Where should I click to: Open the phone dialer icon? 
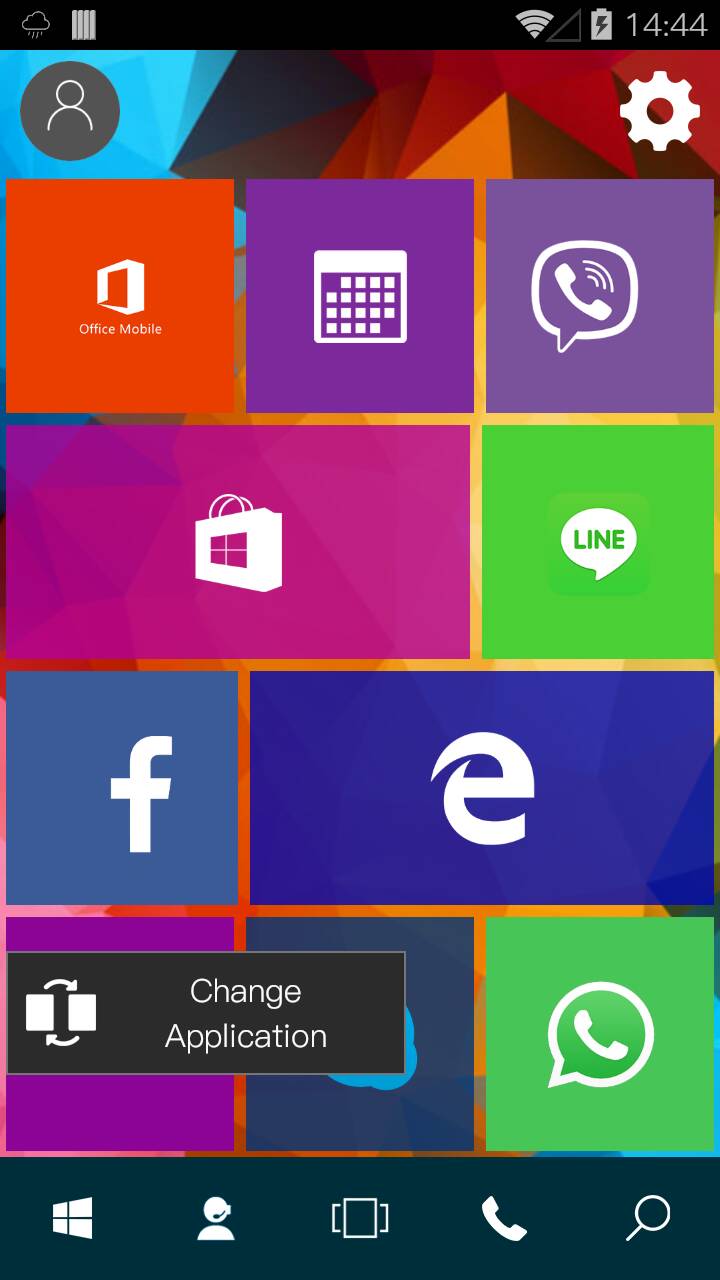pos(504,1218)
